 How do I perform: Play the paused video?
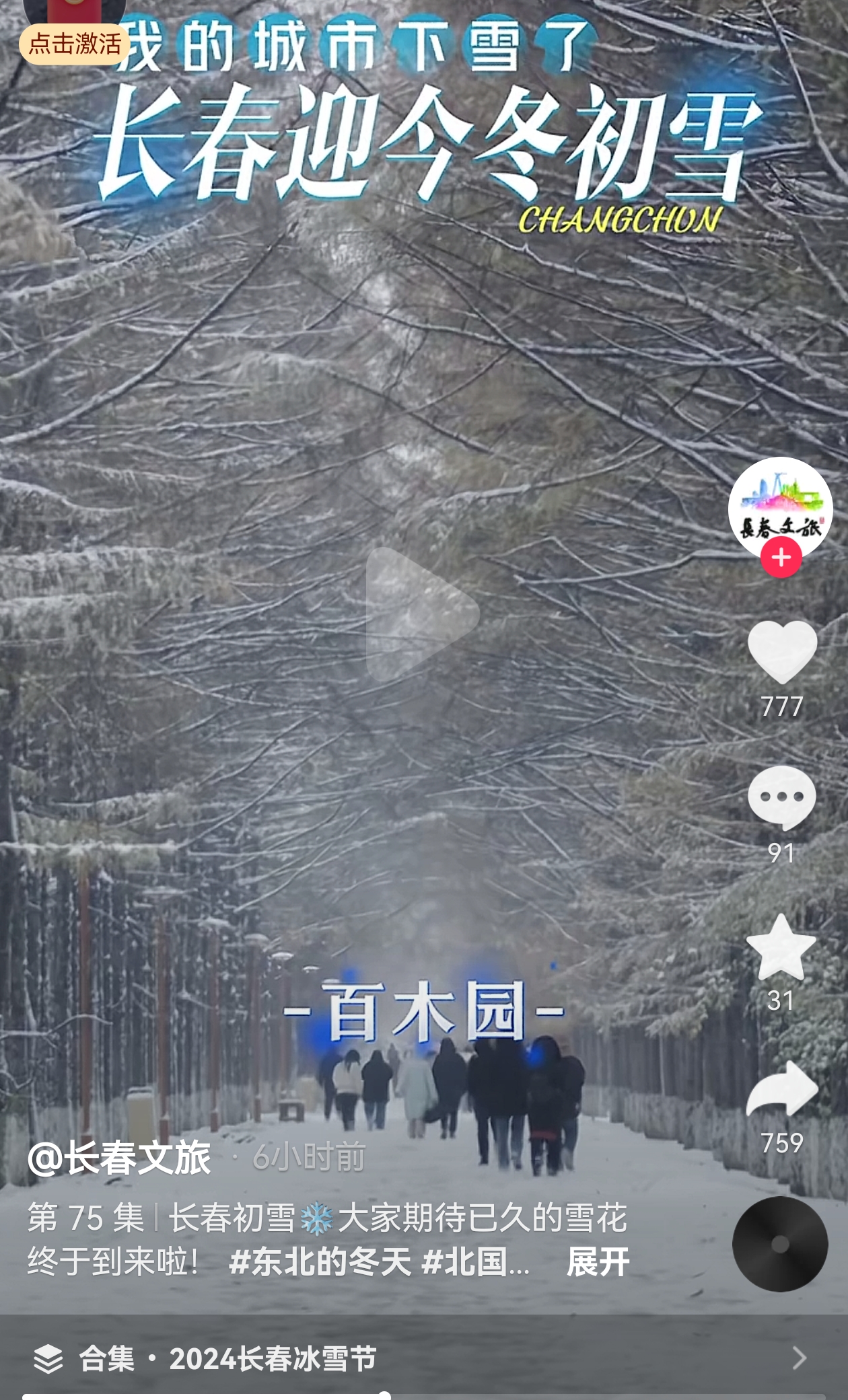click(422, 614)
